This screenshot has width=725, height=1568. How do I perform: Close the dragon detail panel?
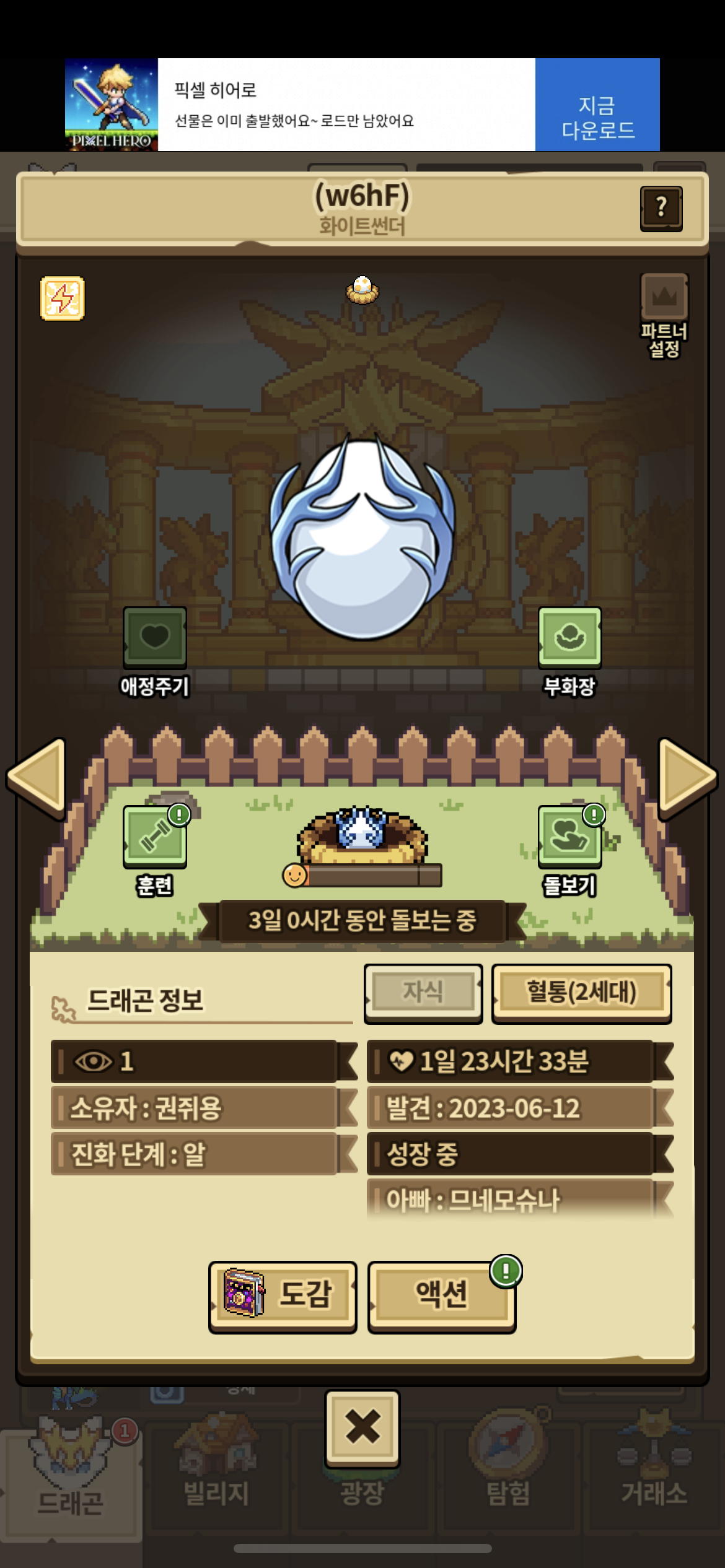tap(362, 1427)
